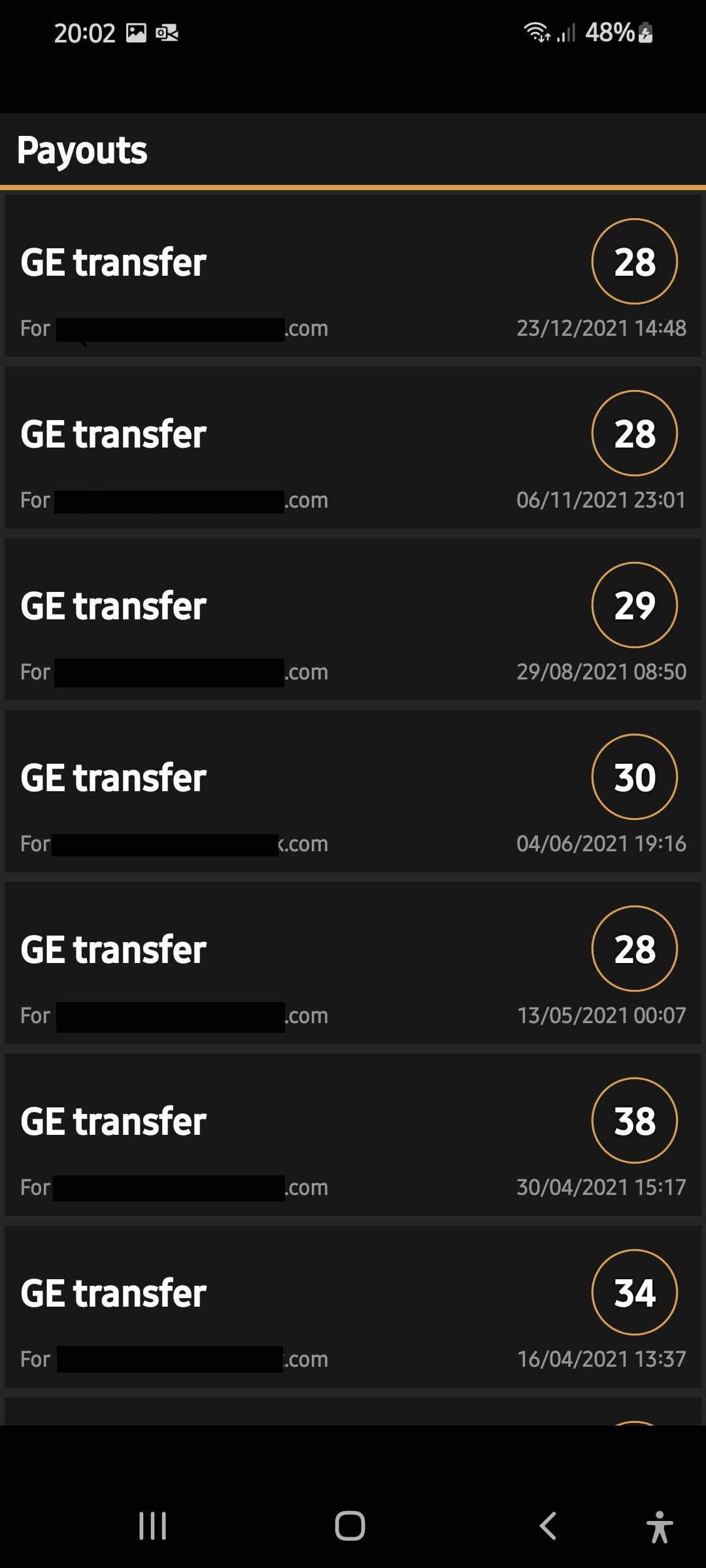Show details of the 13/05/2021 payout
Screen dimensions: 706x1568
tap(353, 963)
